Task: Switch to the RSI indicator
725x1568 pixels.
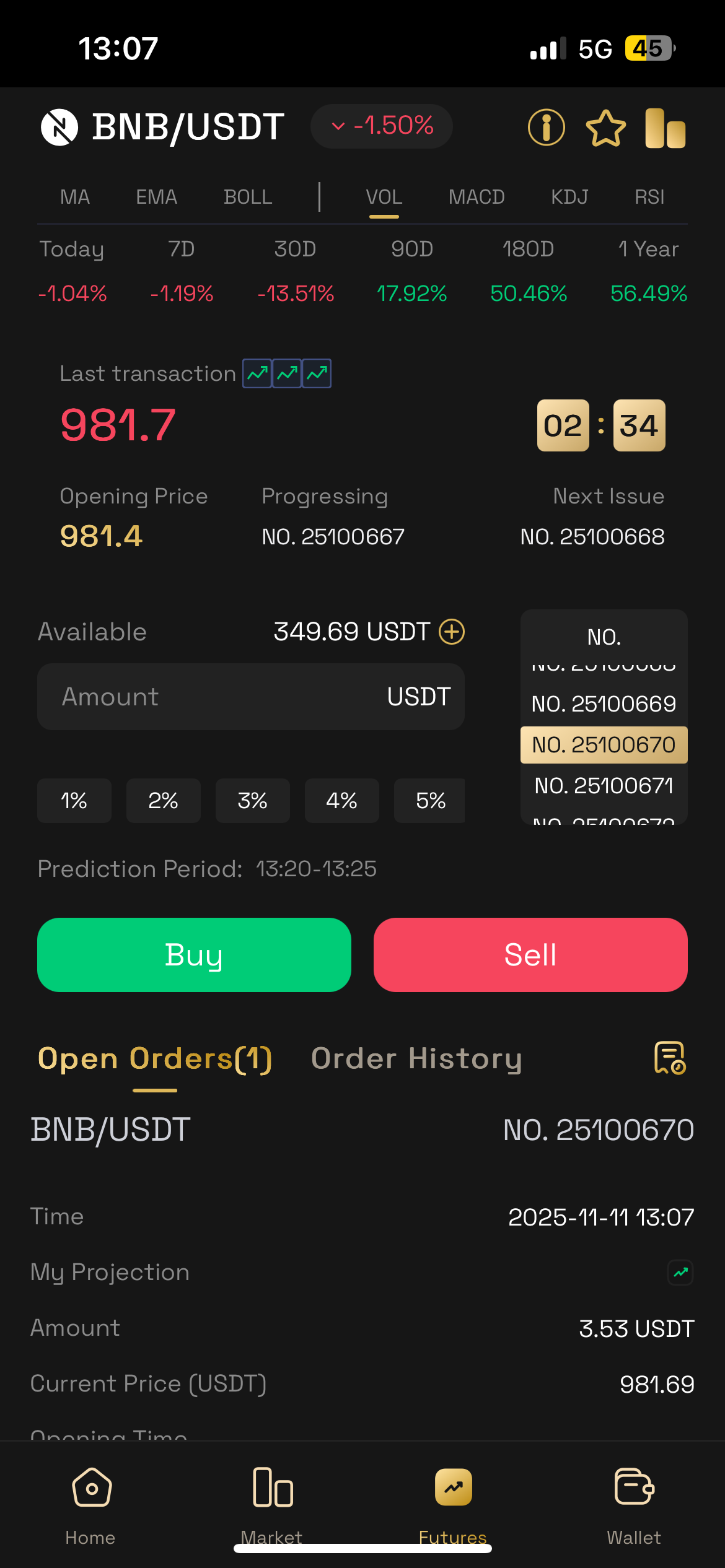Action: pyautogui.click(x=649, y=197)
